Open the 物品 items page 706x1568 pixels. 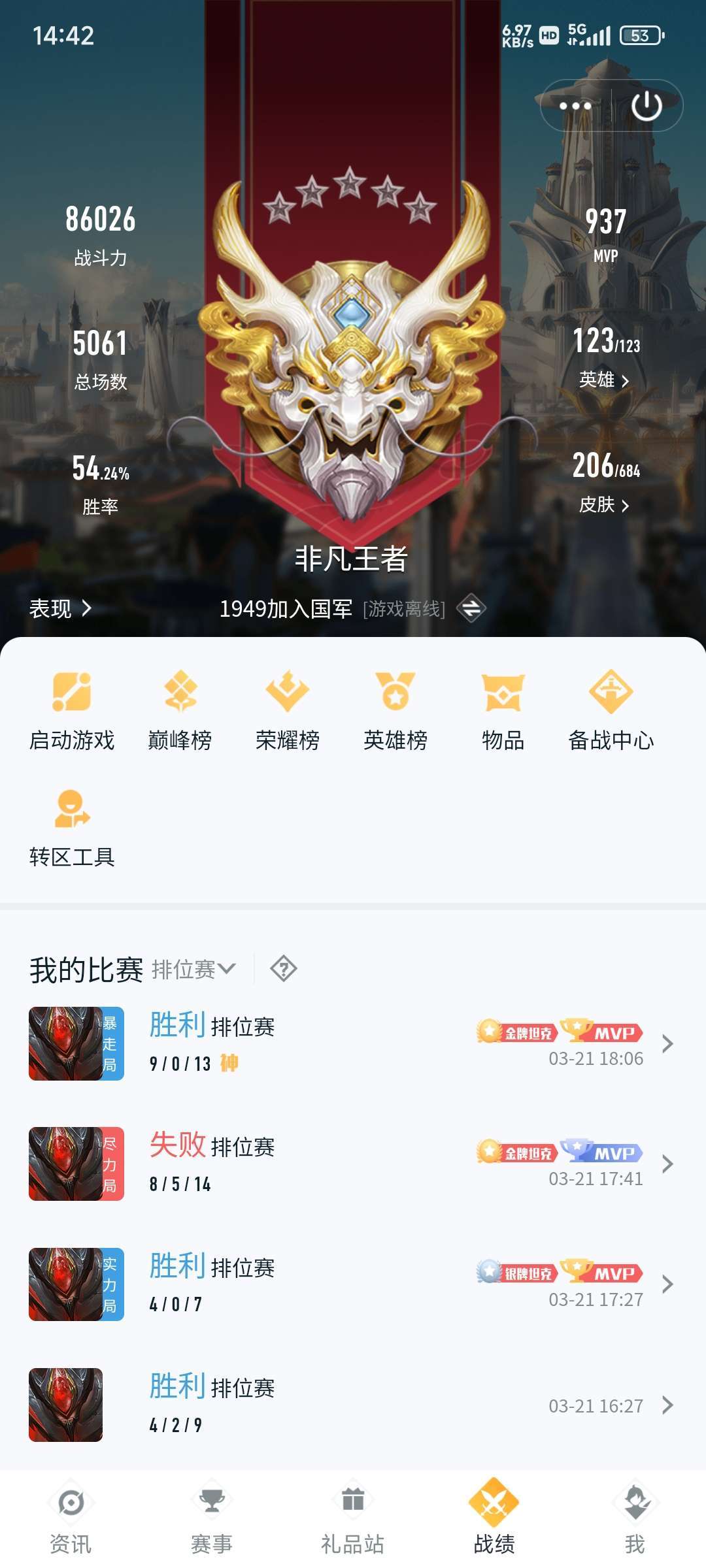coord(503,710)
